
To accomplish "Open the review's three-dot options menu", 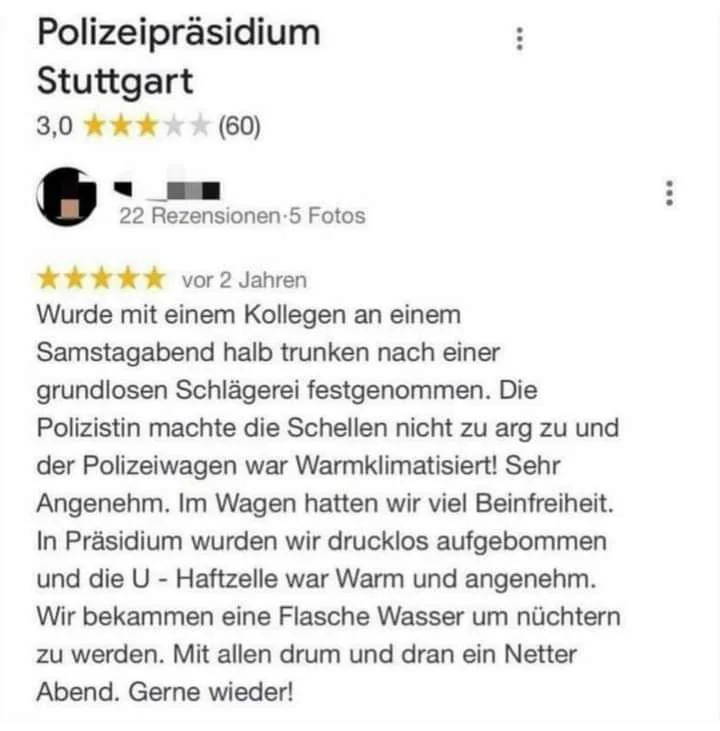I will [x=670, y=194].
